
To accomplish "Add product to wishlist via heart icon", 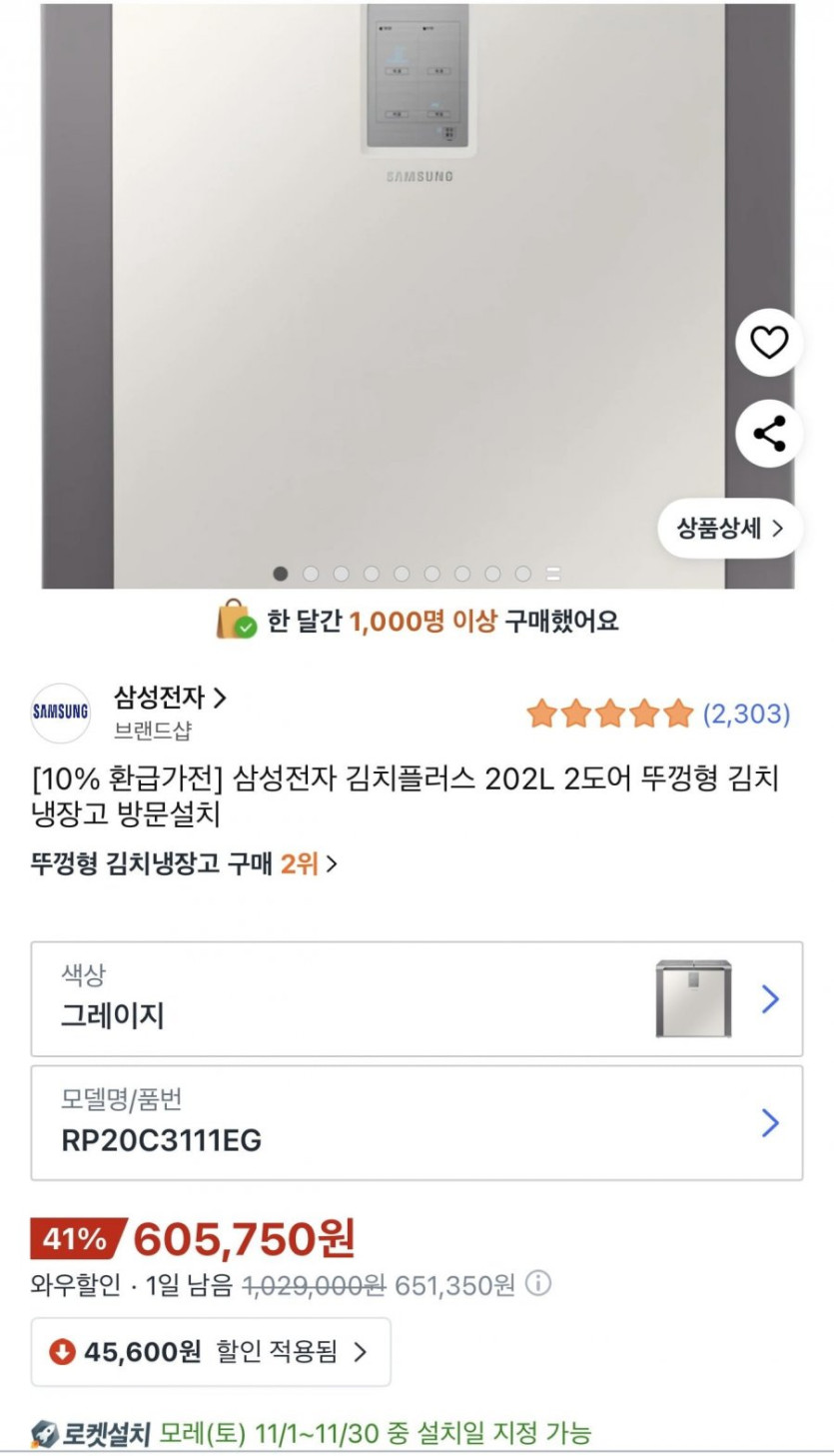I will [x=768, y=342].
